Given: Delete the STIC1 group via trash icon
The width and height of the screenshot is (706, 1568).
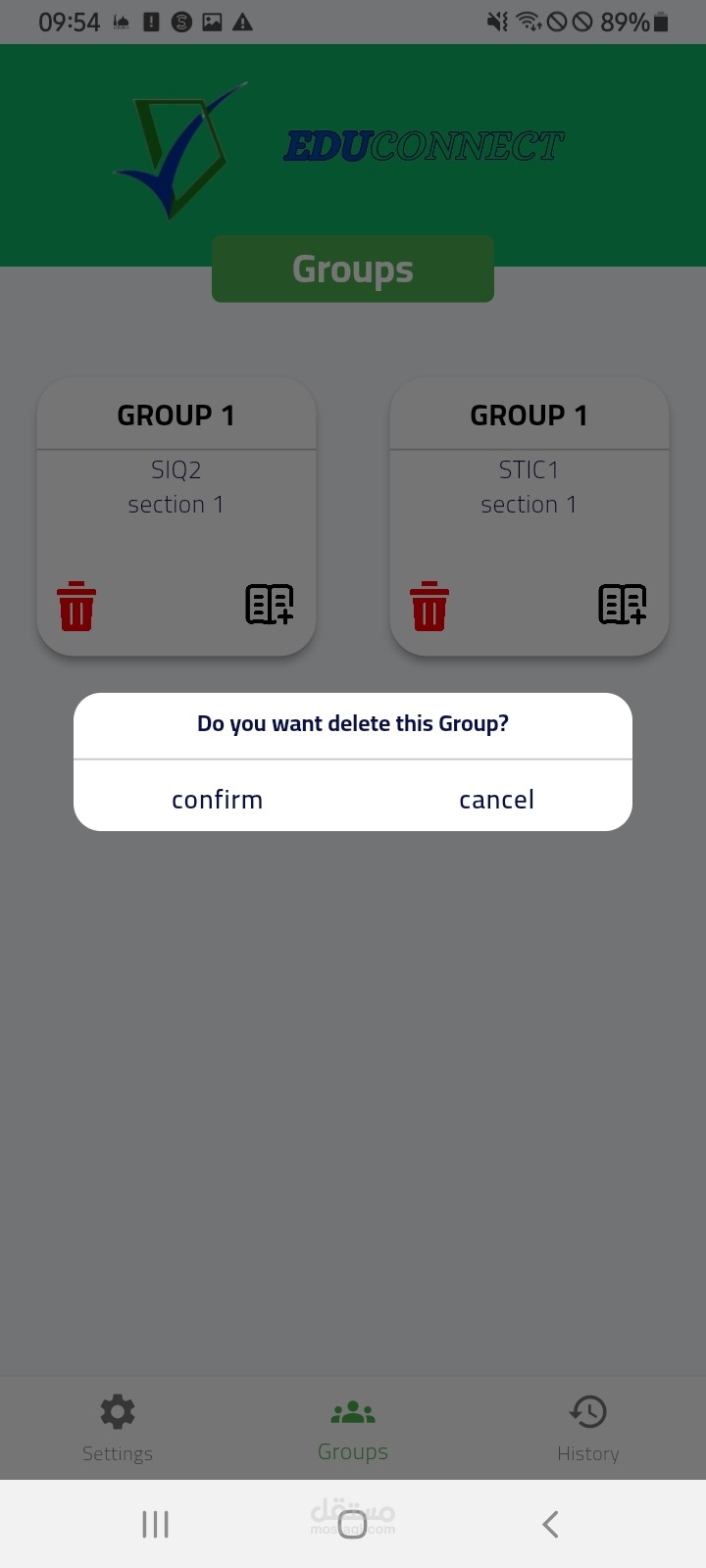Looking at the screenshot, I should pyautogui.click(x=429, y=606).
